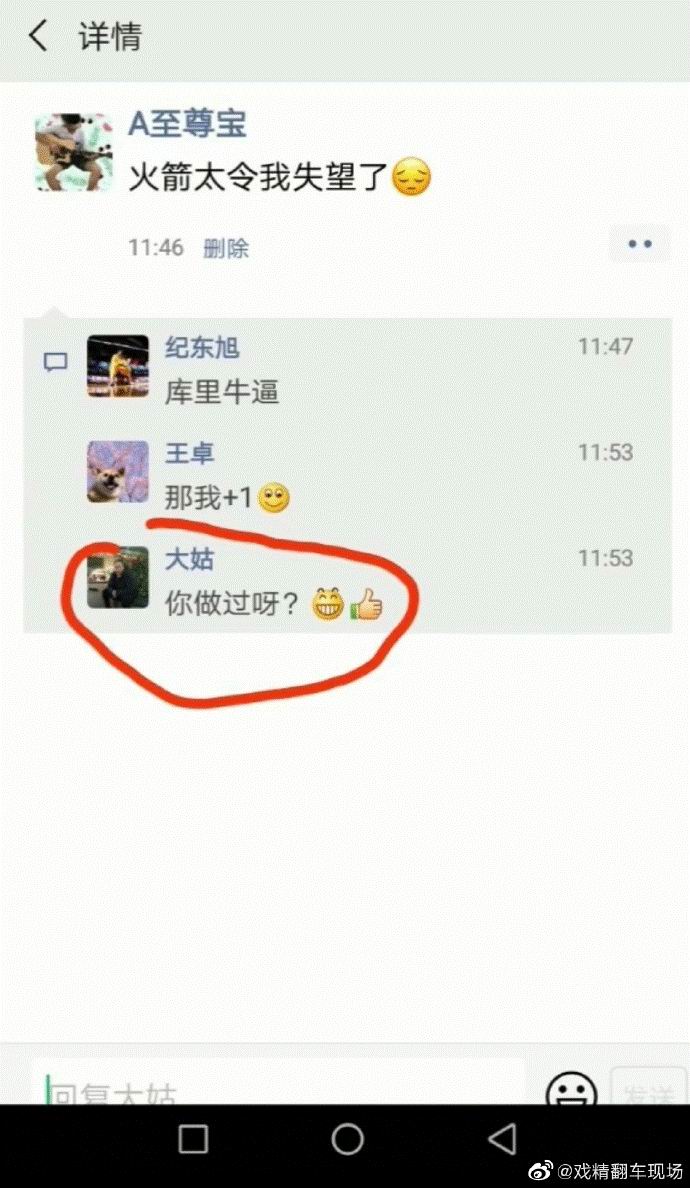Image resolution: width=690 pixels, height=1188 pixels.
Task: Open the like and comment menu
Action: point(639,244)
